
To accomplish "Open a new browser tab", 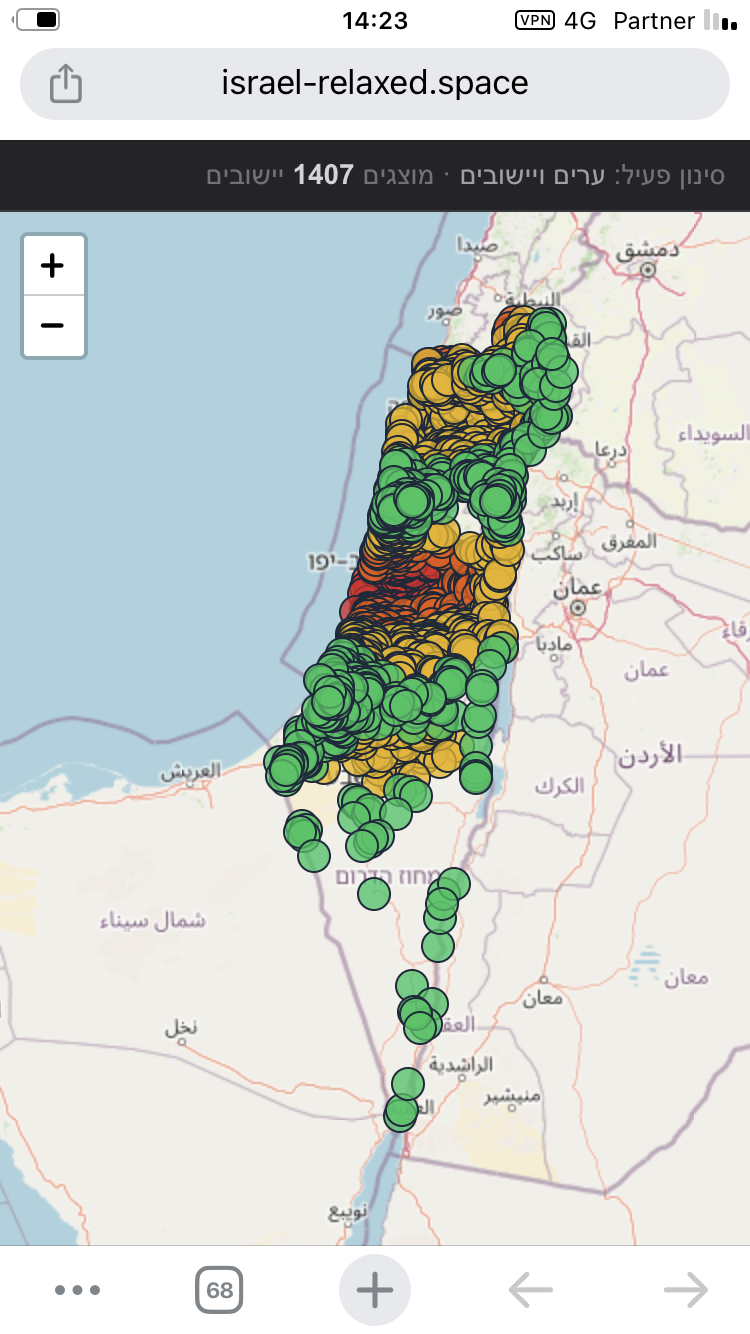I will click(x=375, y=1290).
